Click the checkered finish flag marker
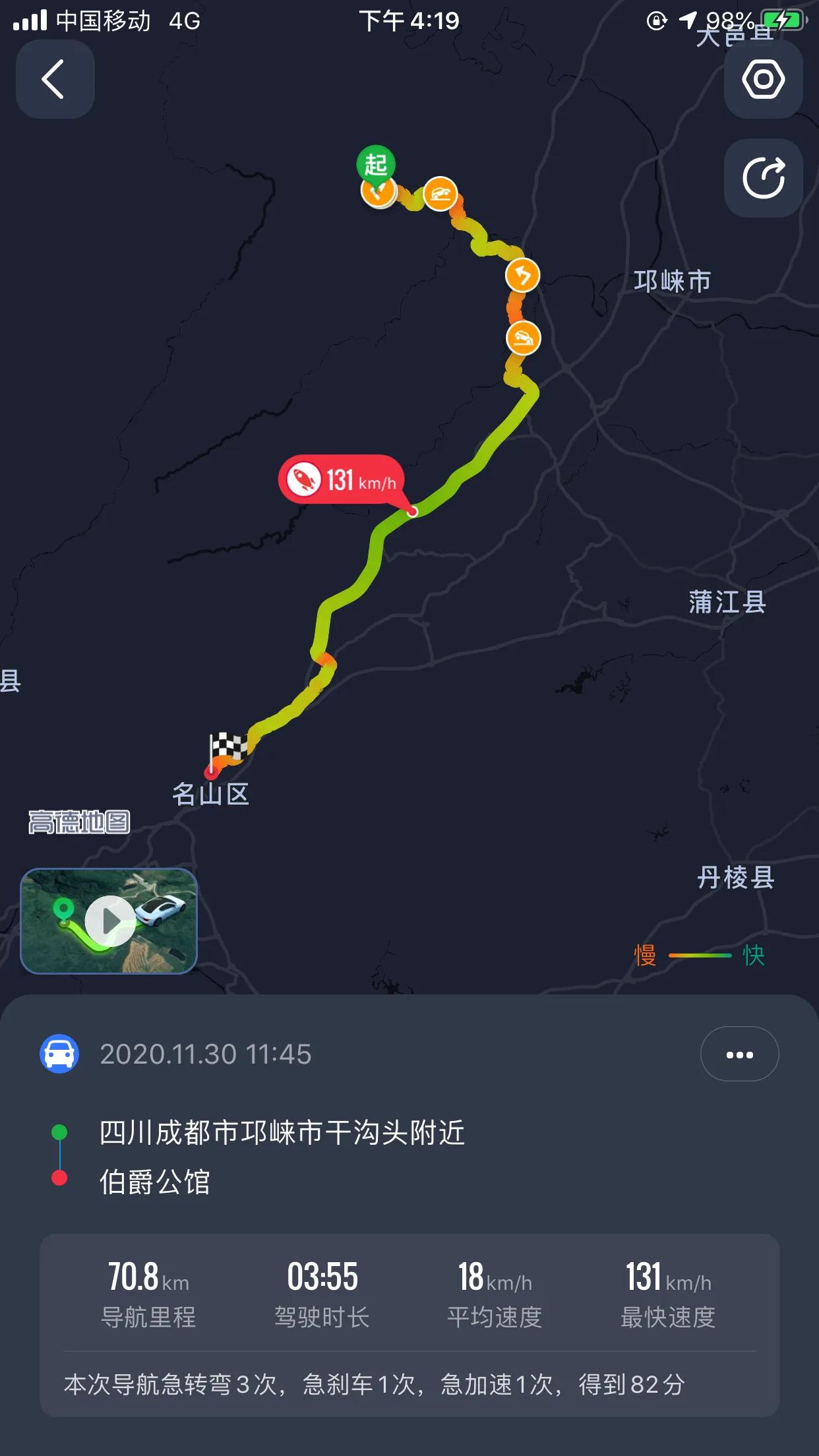This screenshot has height=1456, width=819. click(x=228, y=746)
